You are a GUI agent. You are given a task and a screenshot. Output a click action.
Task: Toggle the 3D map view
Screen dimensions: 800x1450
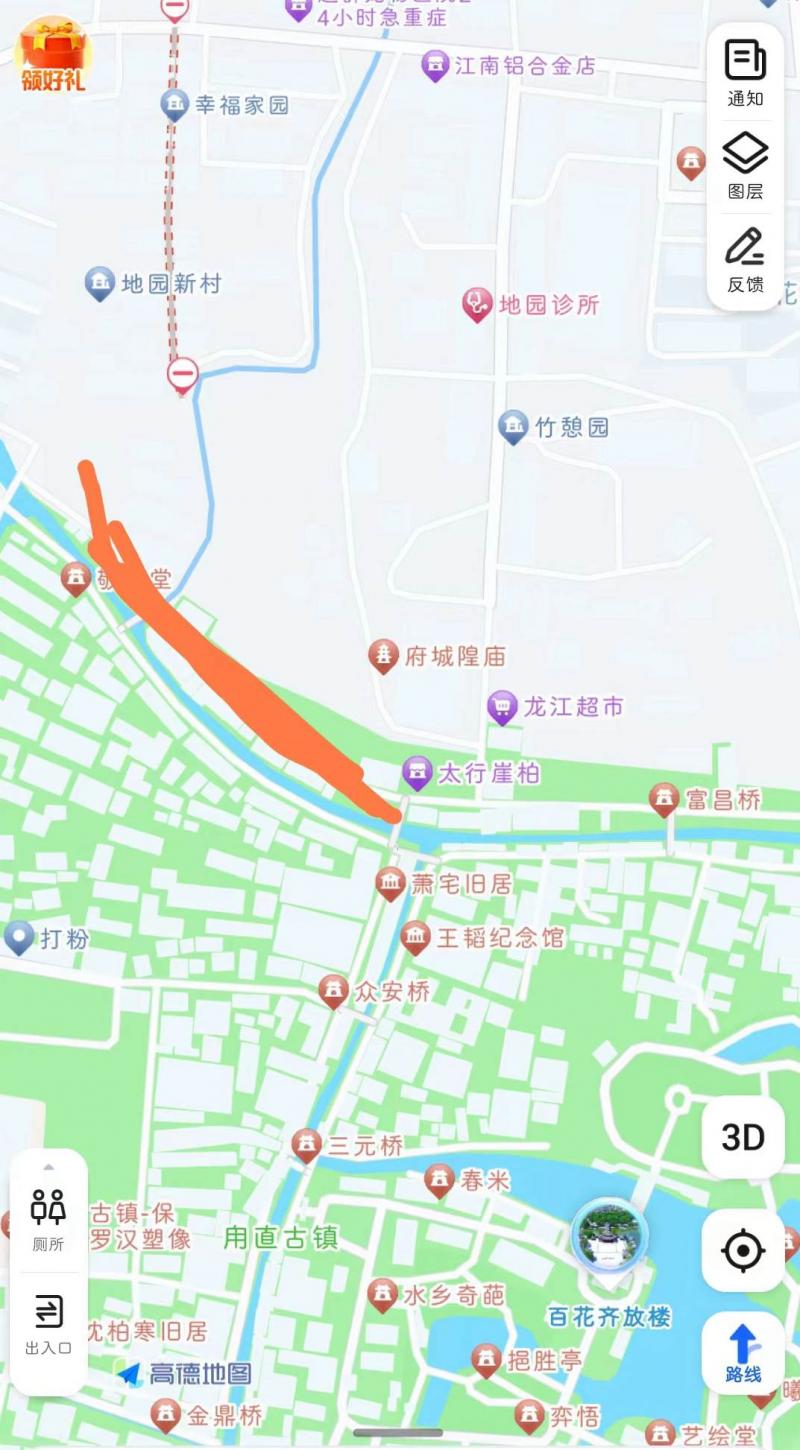(x=742, y=1137)
